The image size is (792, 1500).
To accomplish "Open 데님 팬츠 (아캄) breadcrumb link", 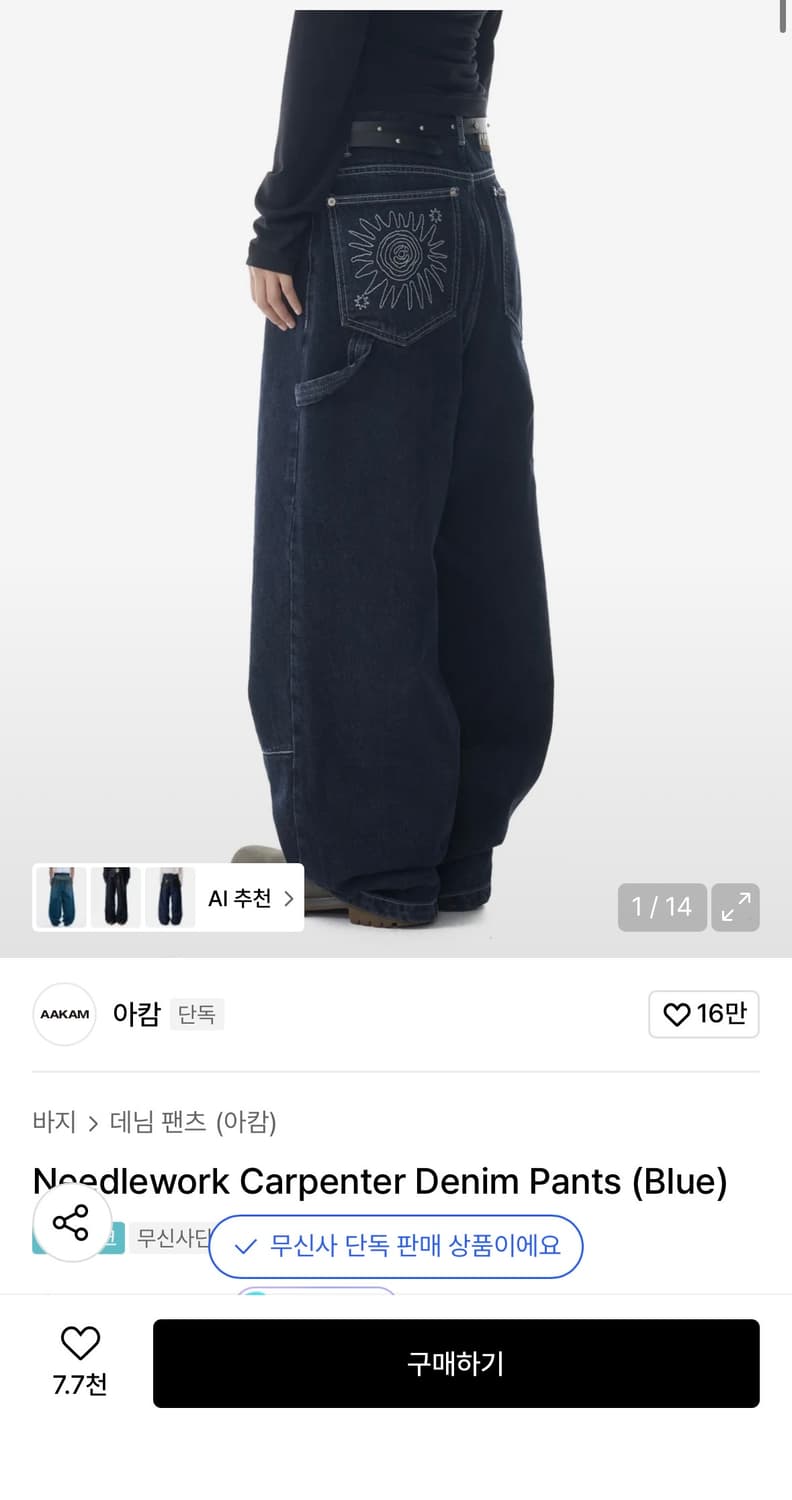I will 190,1122.
